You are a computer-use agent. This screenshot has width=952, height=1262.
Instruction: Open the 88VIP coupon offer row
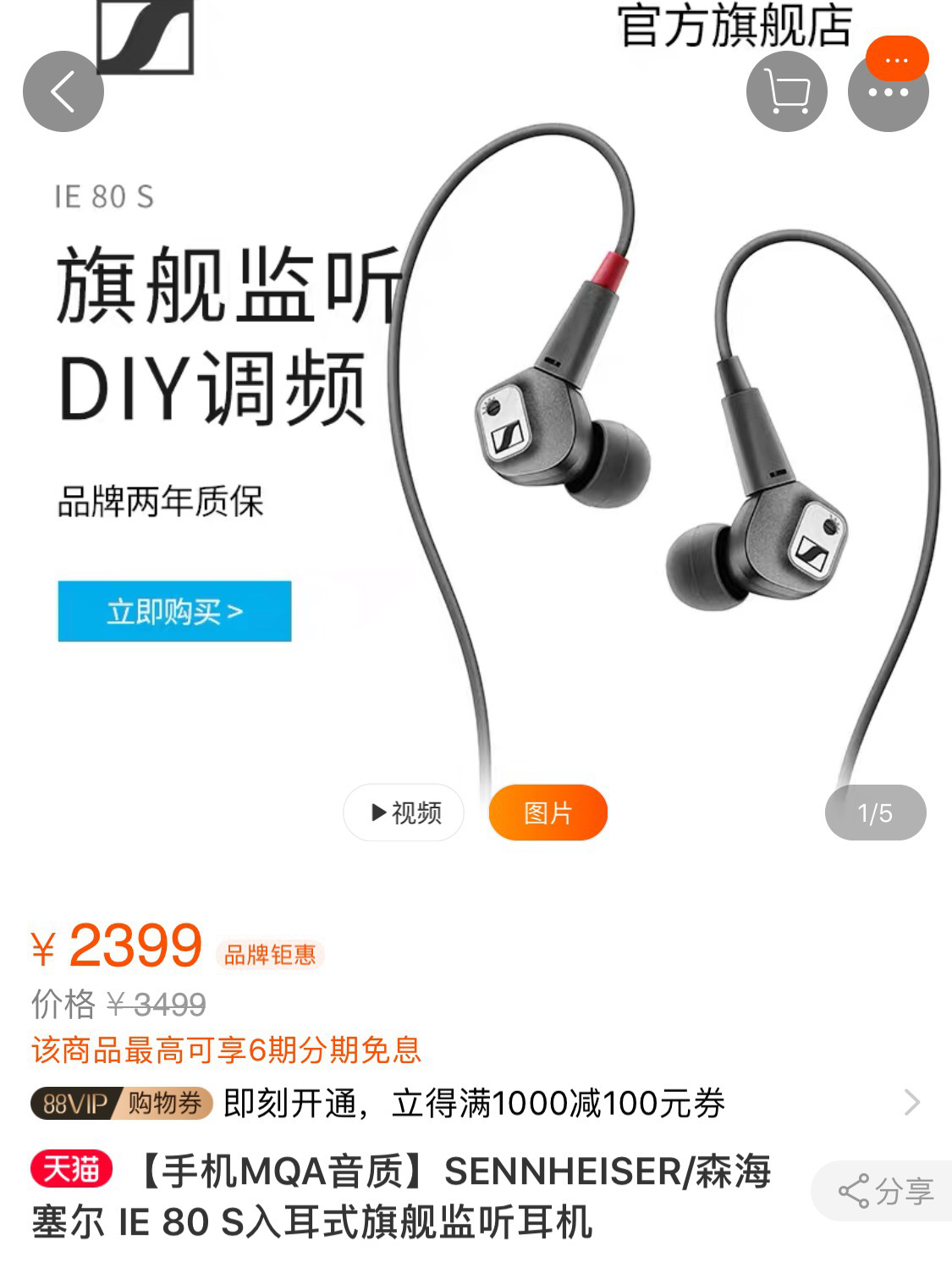pyautogui.click(x=474, y=1103)
